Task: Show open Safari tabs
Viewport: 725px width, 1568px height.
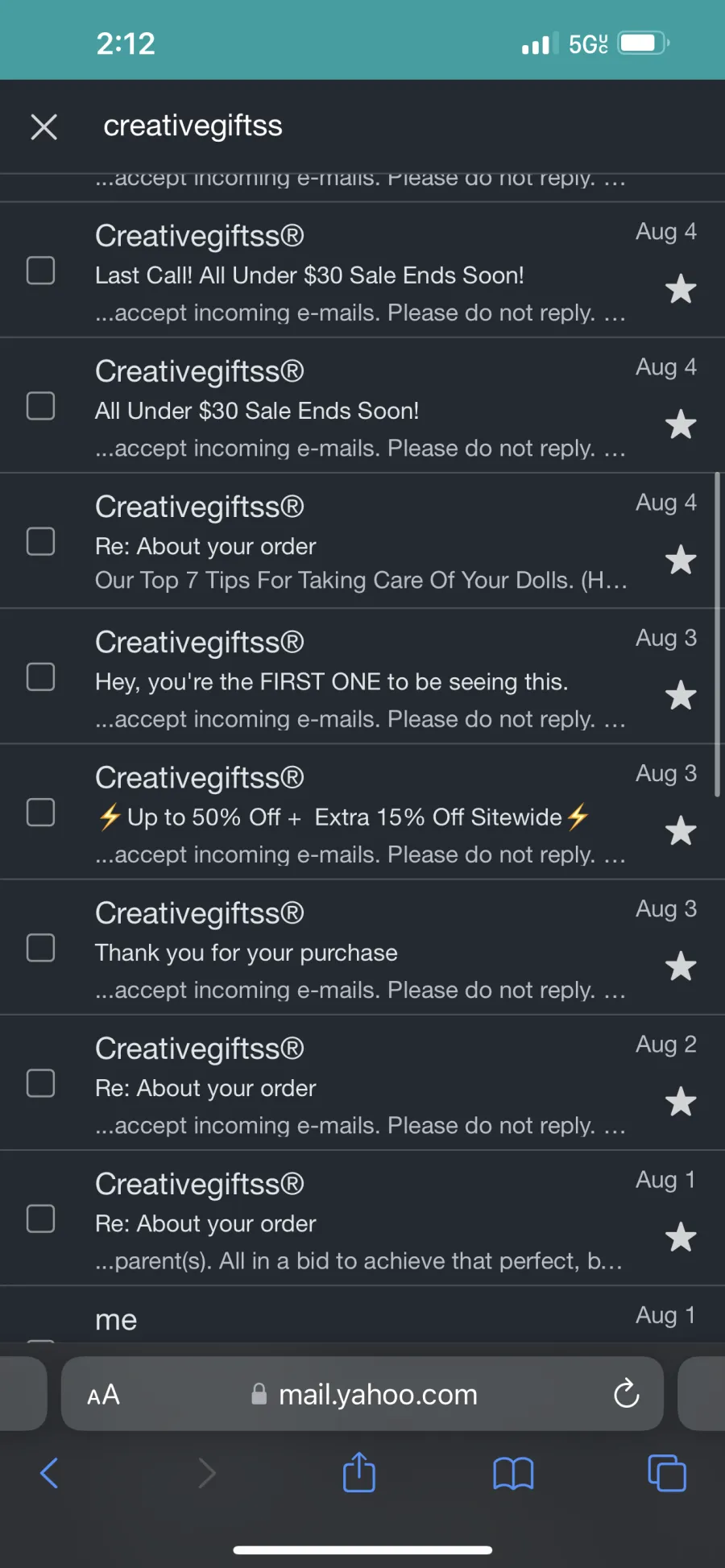Action: coord(667,1473)
